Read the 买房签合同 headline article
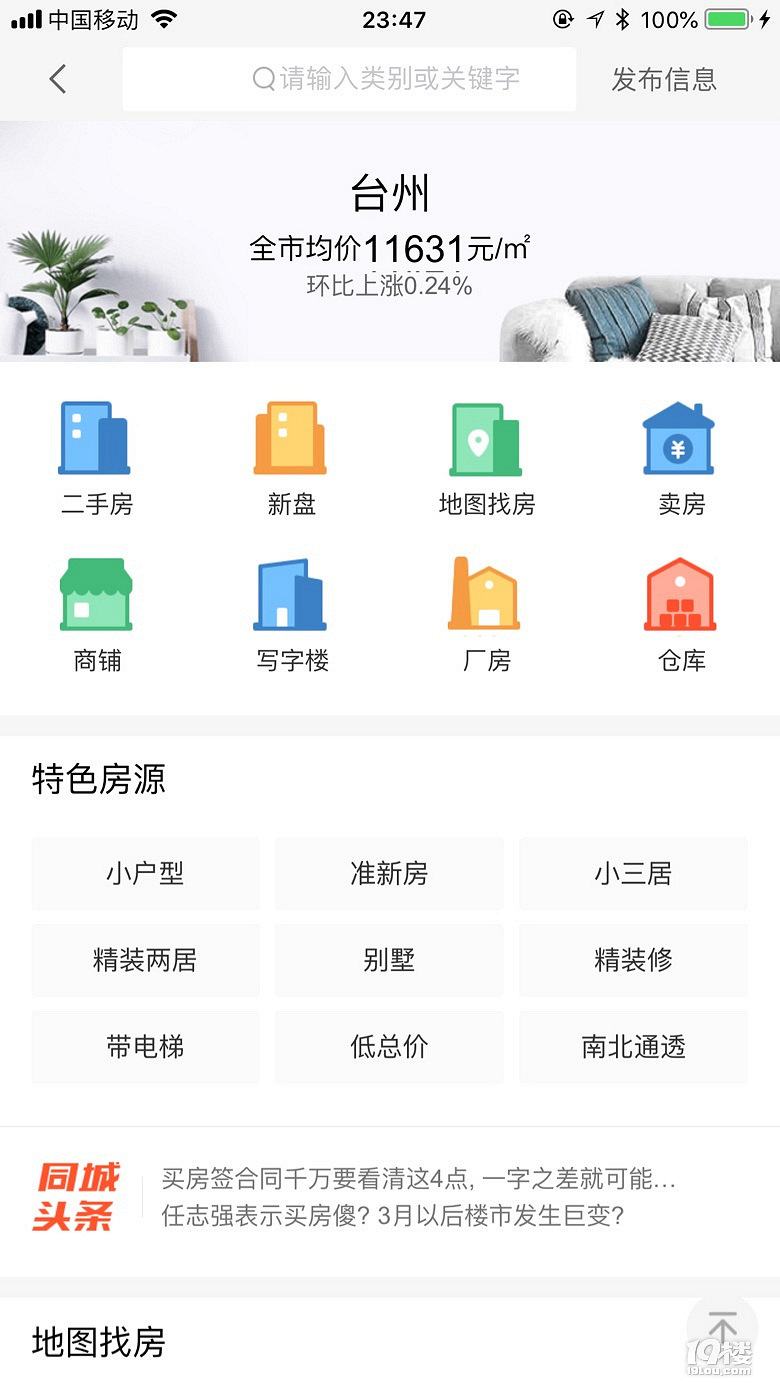This screenshot has width=780, height=1387. click(x=419, y=1178)
